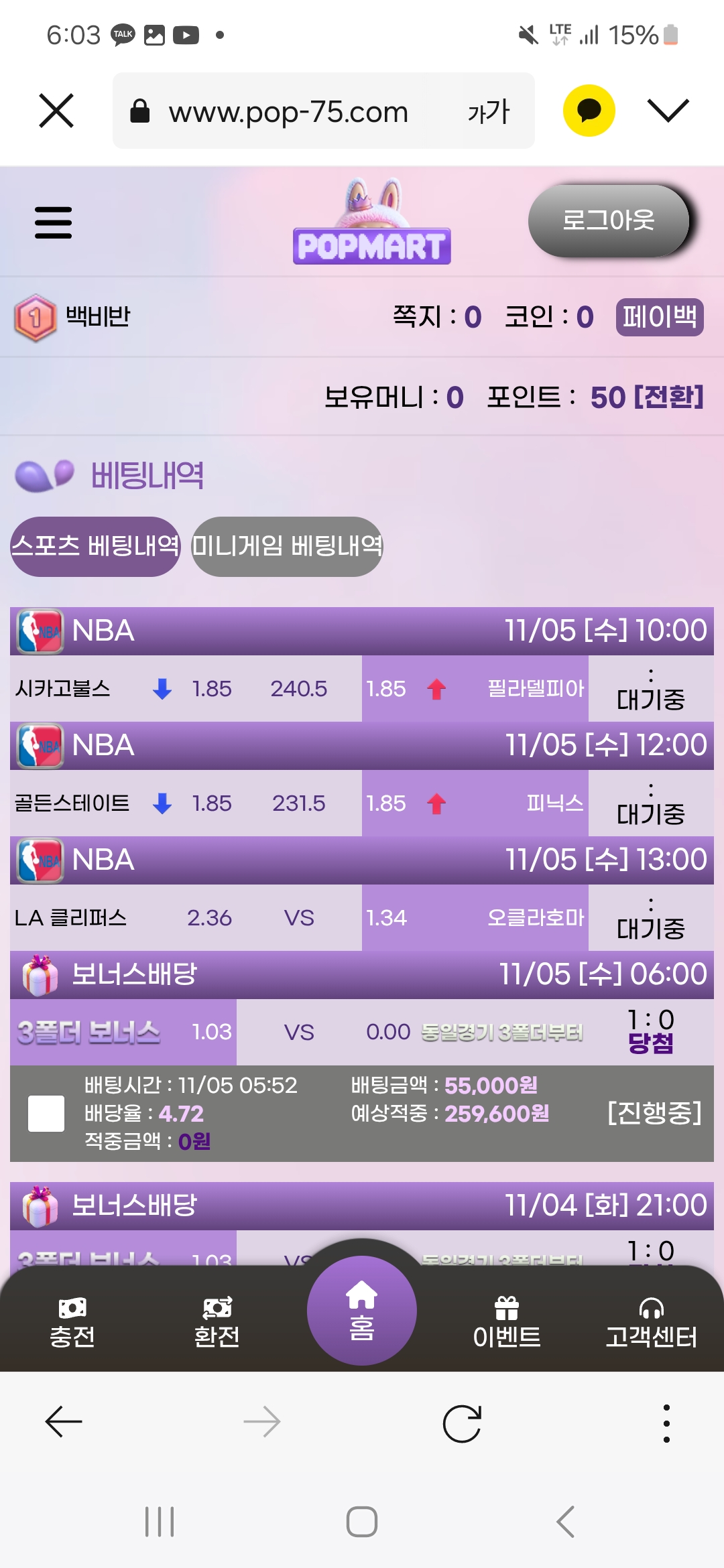The image size is (724, 1568).
Task: Click the red up arrow next to 필라델피아 odds
Action: tap(438, 688)
